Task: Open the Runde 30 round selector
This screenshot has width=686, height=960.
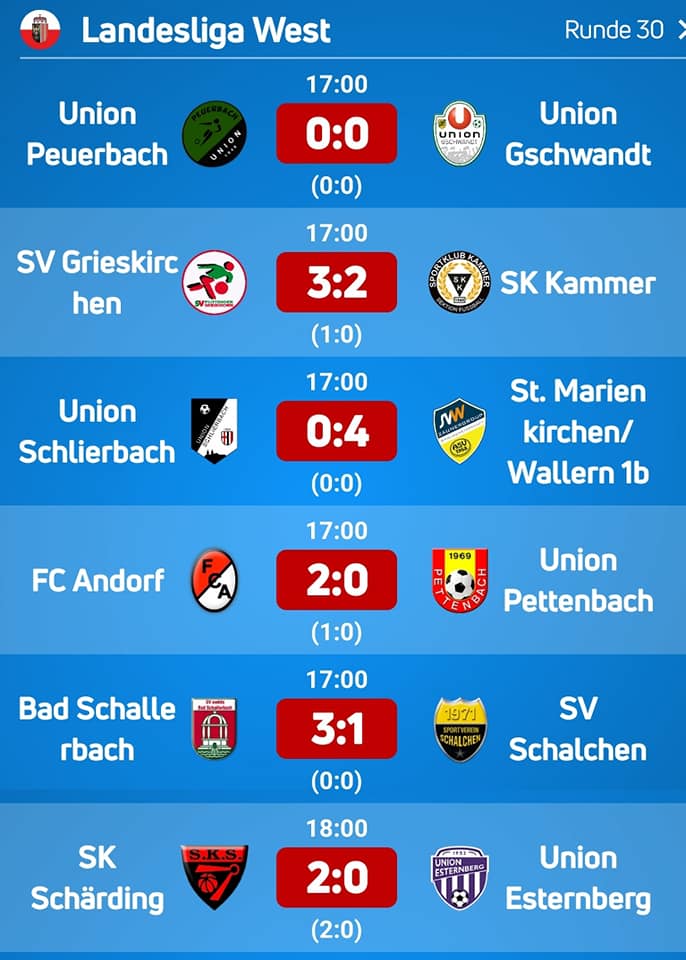Action: tap(614, 30)
